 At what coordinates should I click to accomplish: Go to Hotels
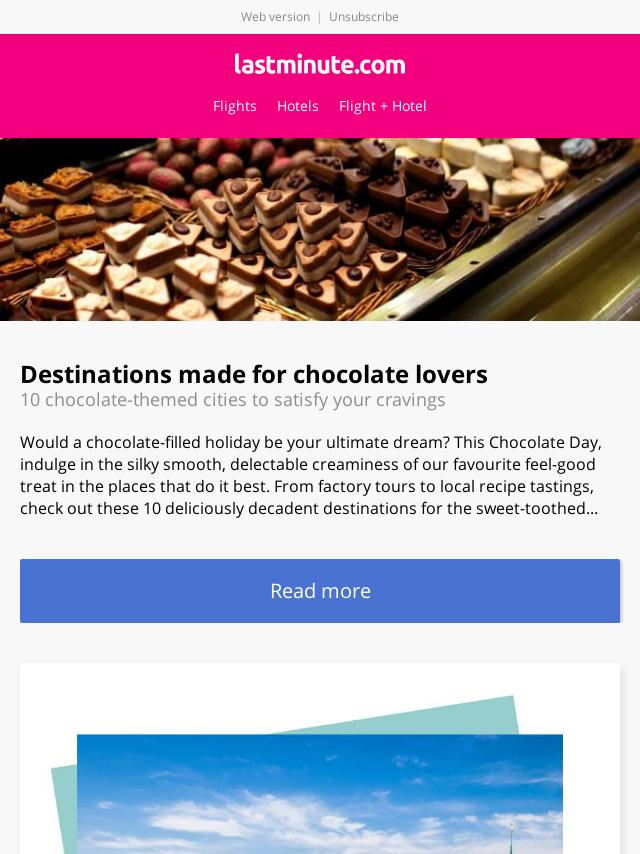[297, 106]
